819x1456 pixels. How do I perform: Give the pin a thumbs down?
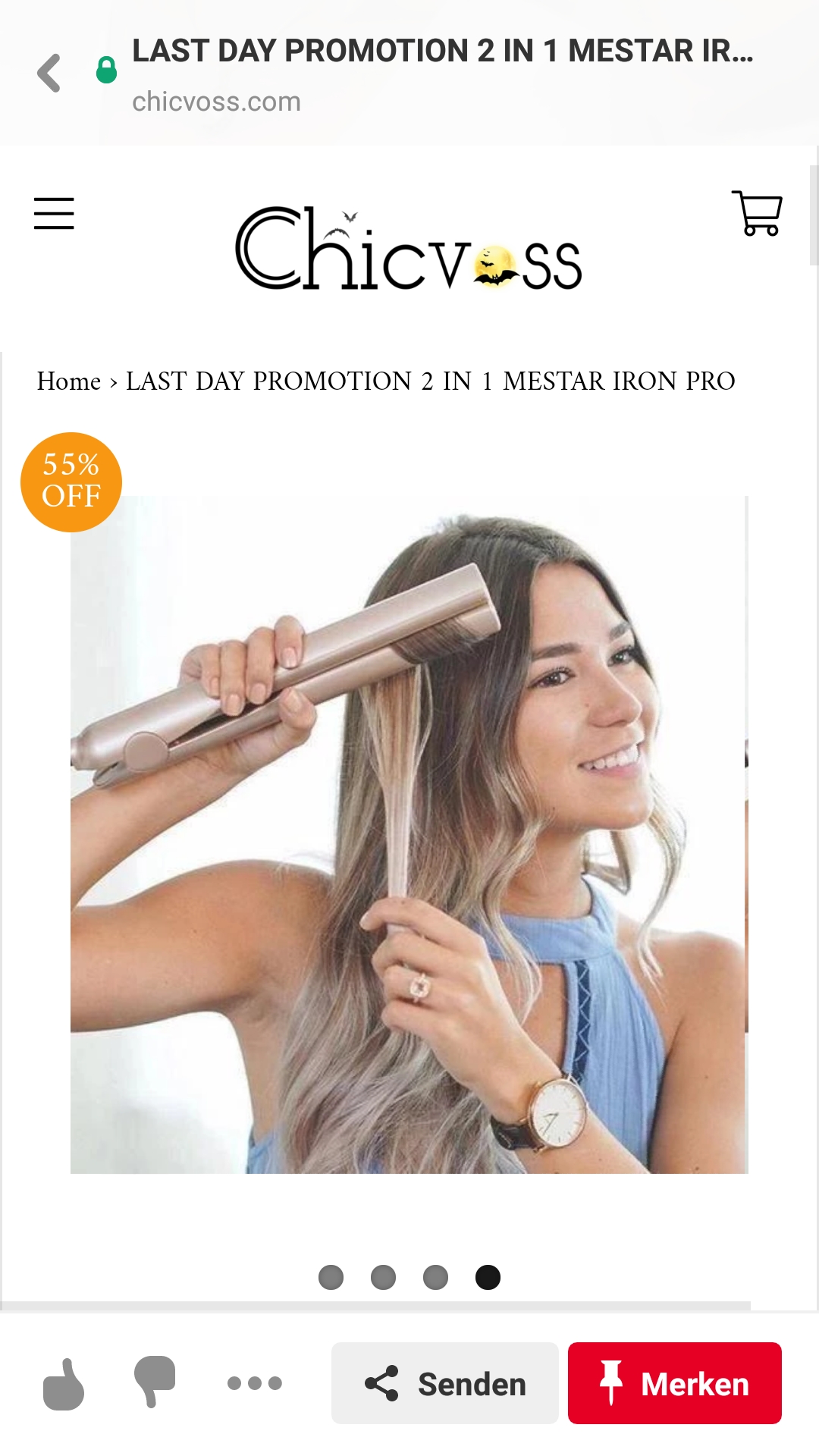[x=155, y=1382]
